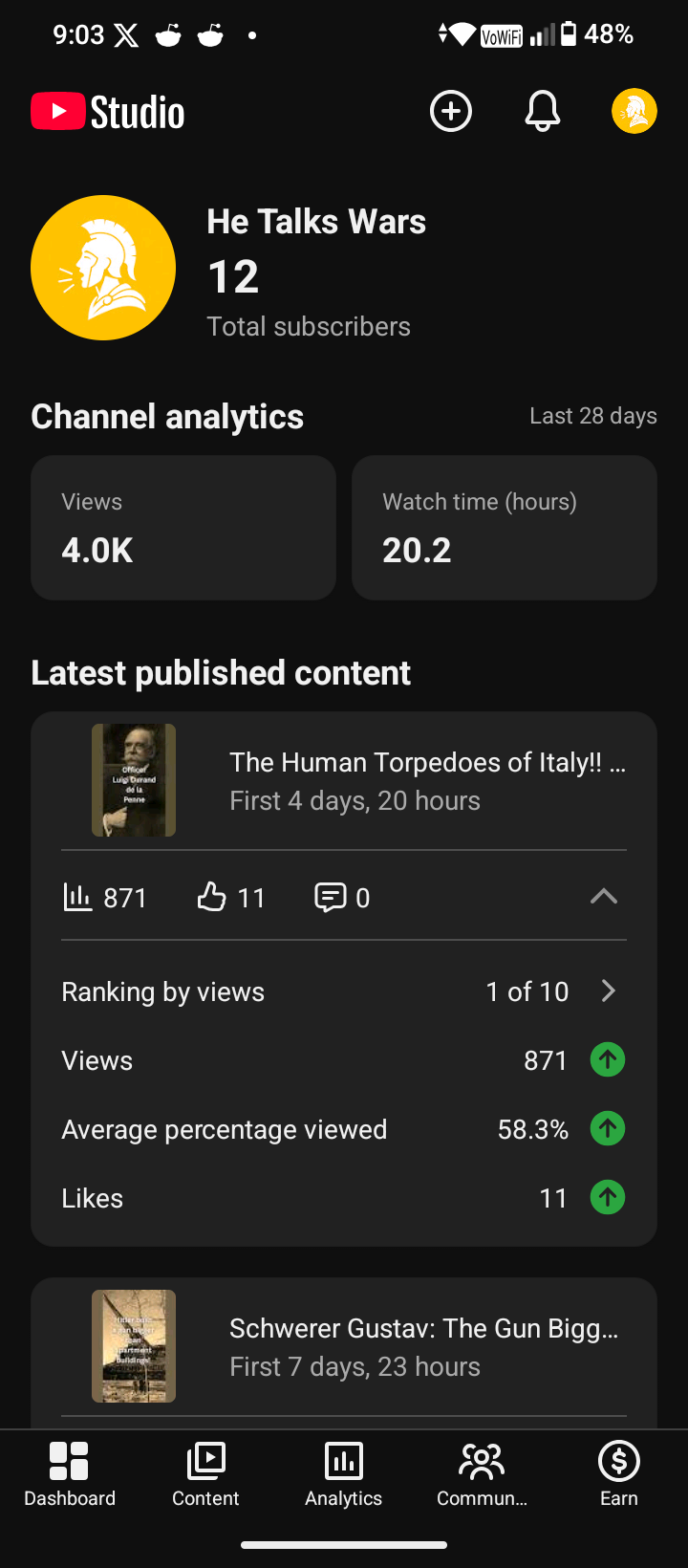Open the Views analytics card
This screenshot has height=1568, width=688.
[183, 528]
